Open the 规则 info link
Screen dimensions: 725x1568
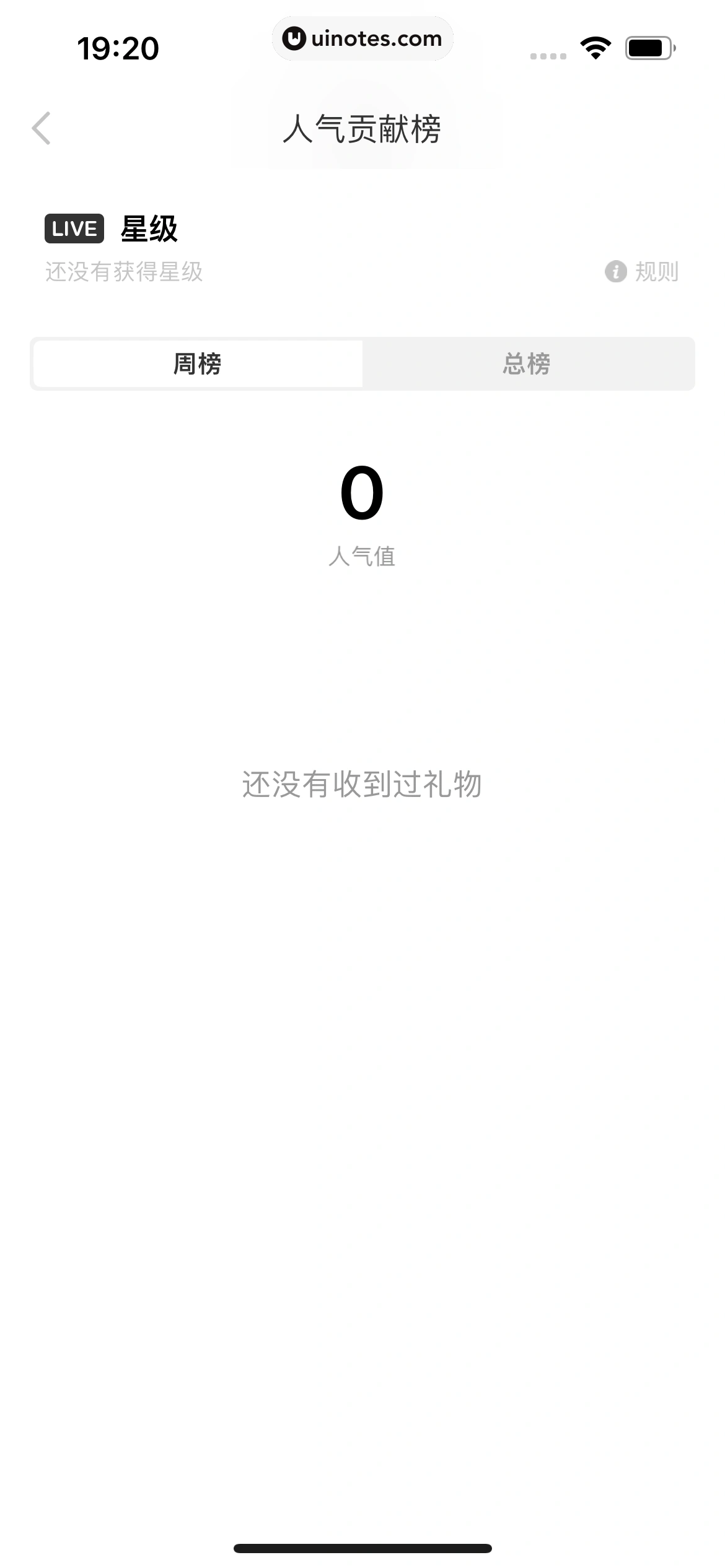click(643, 271)
